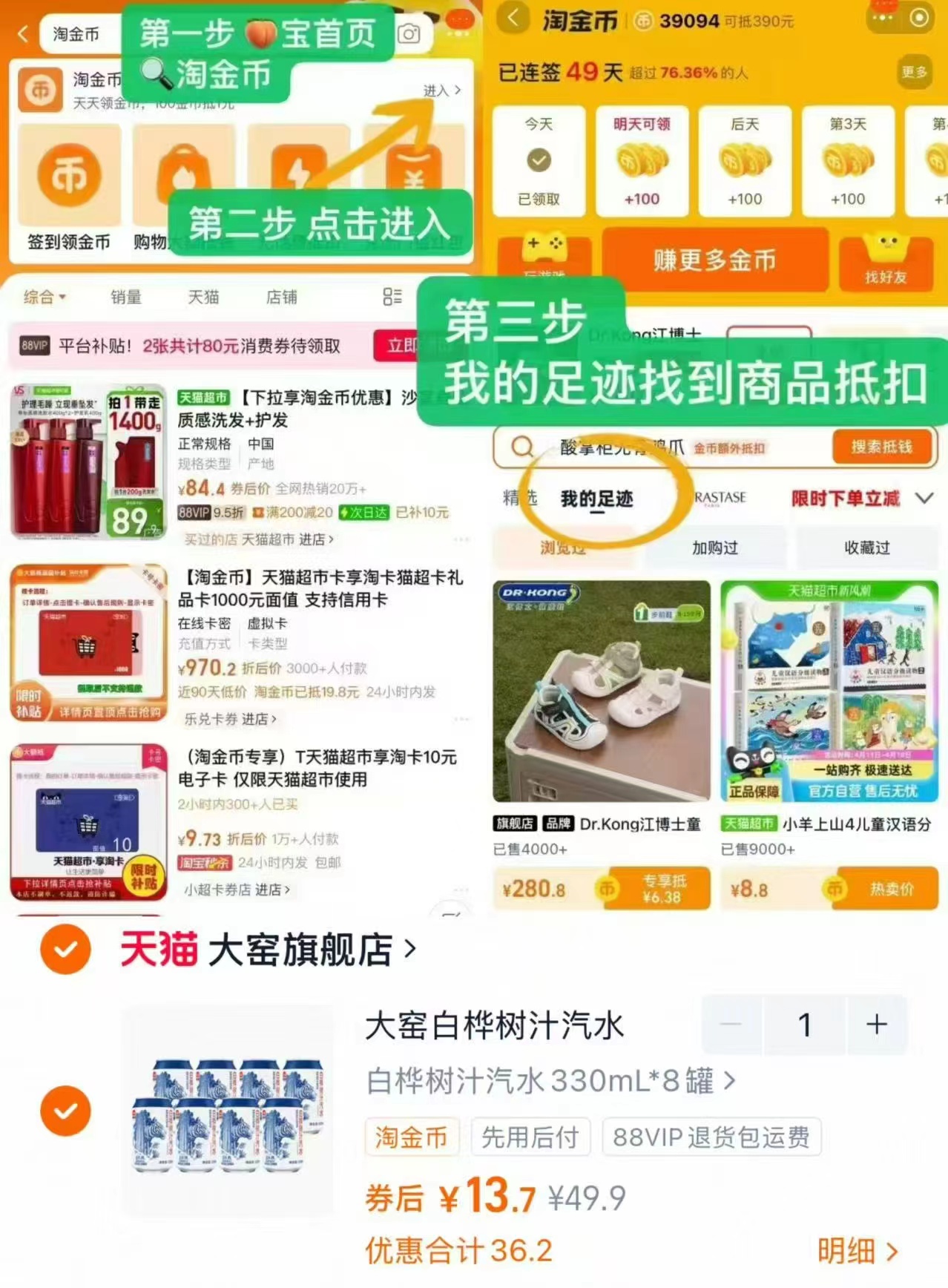Tap the magnifier icon in the 搜索抵钱 bar
The image size is (948, 1288).
coord(523,447)
